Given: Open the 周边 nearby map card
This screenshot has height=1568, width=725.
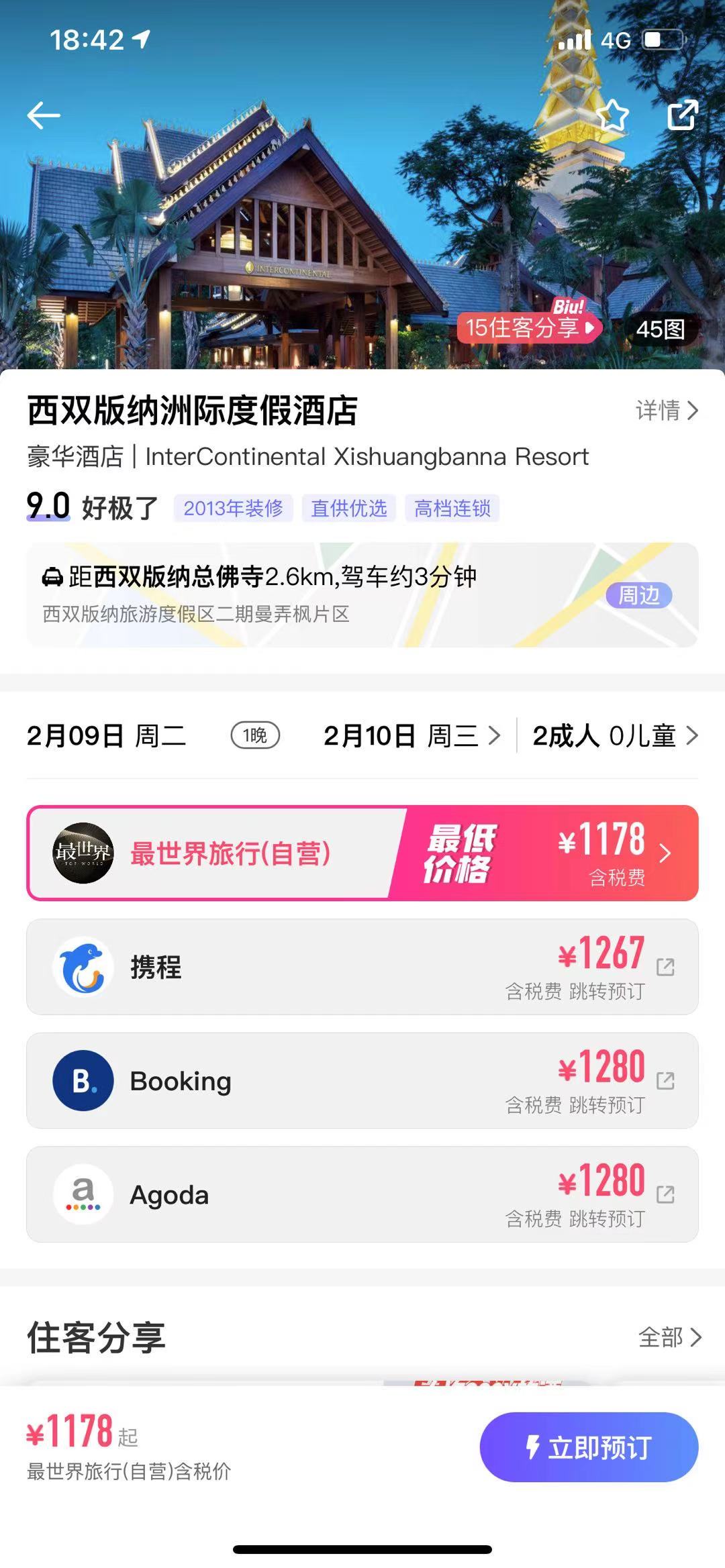Looking at the screenshot, I should point(638,595).
